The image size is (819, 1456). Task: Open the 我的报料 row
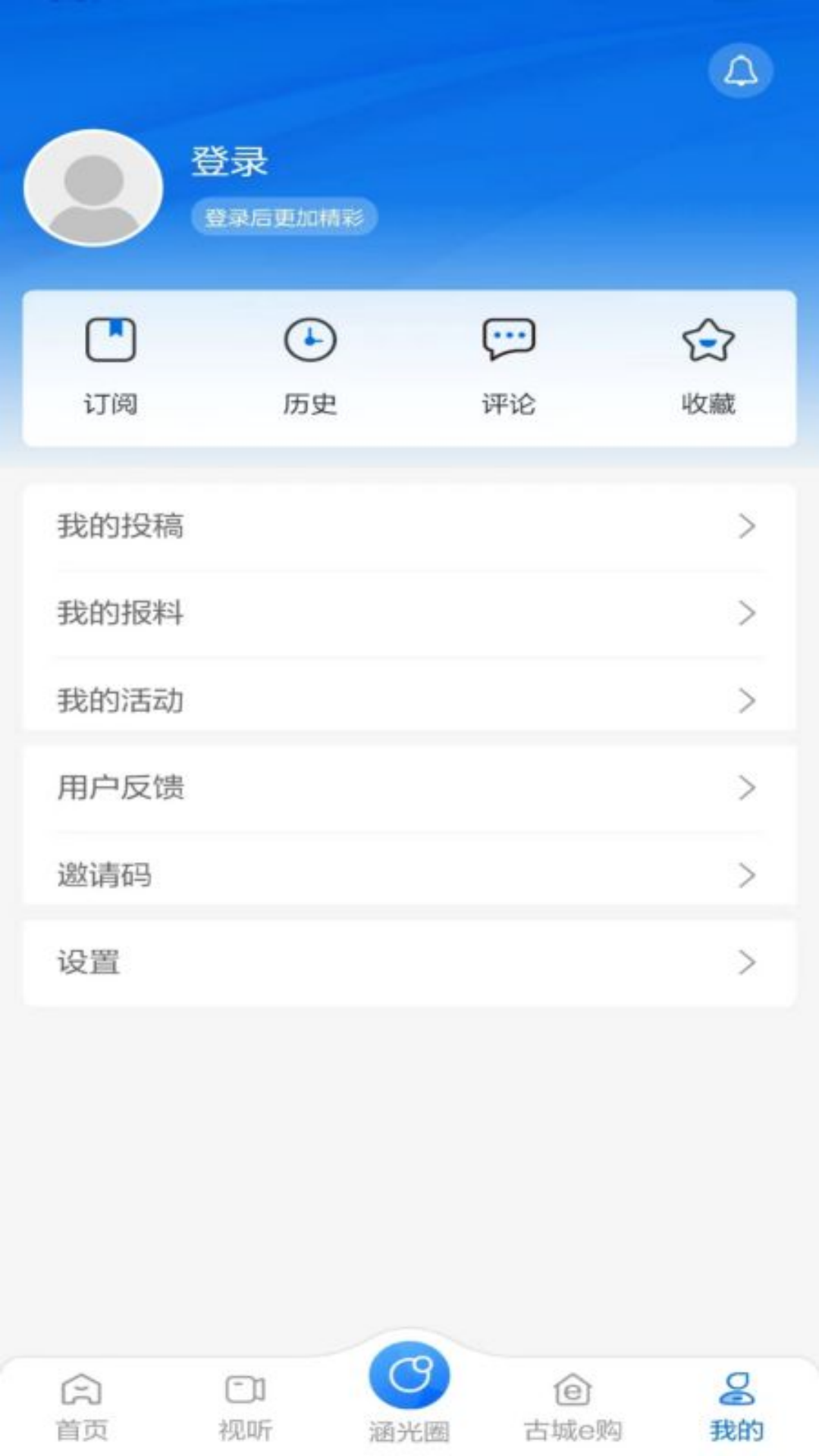[x=409, y=613]
